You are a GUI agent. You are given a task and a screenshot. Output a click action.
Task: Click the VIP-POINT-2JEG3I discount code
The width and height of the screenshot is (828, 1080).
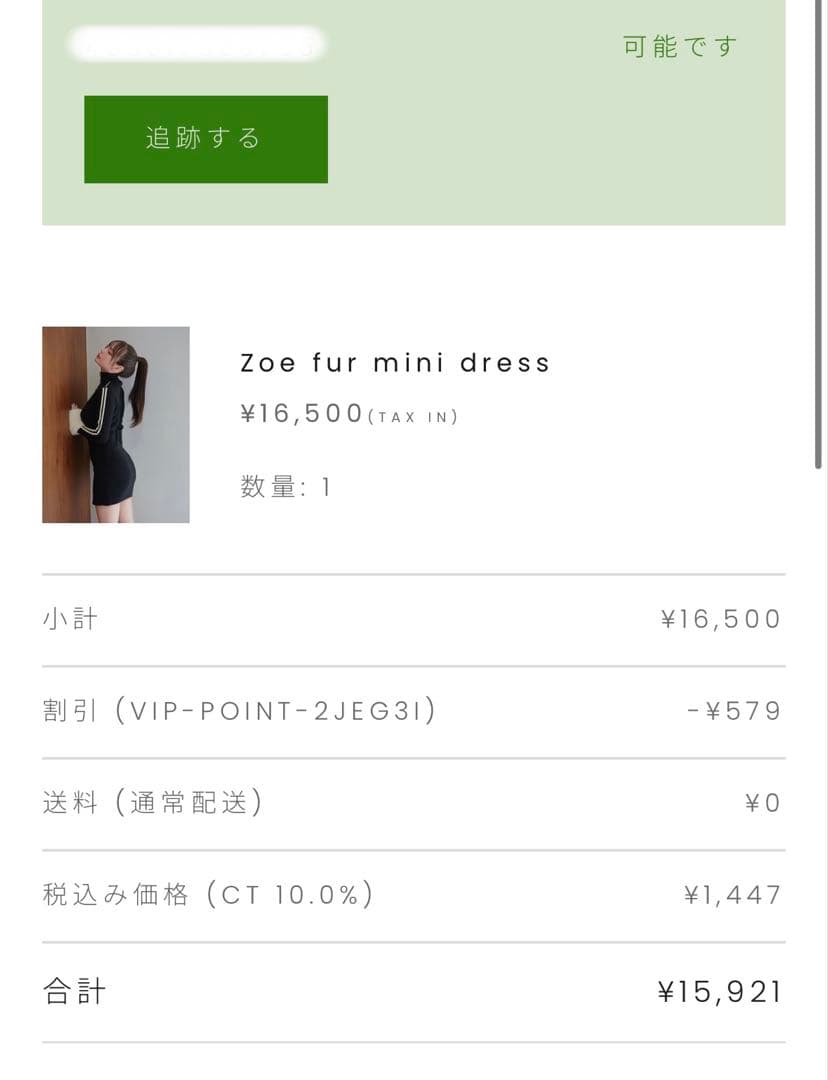tap(280, 710)
